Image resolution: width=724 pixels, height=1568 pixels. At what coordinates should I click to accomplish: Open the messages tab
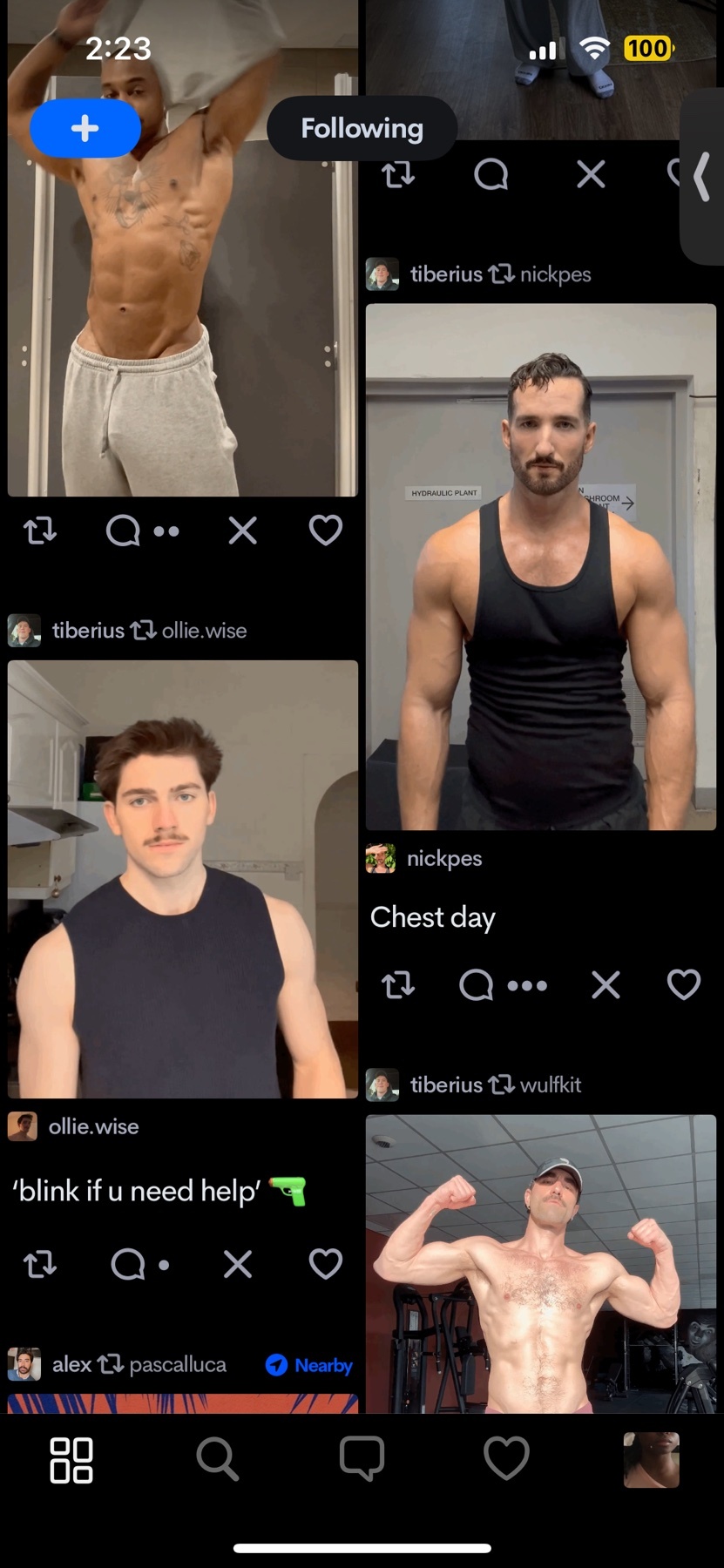click(362, 1459)
